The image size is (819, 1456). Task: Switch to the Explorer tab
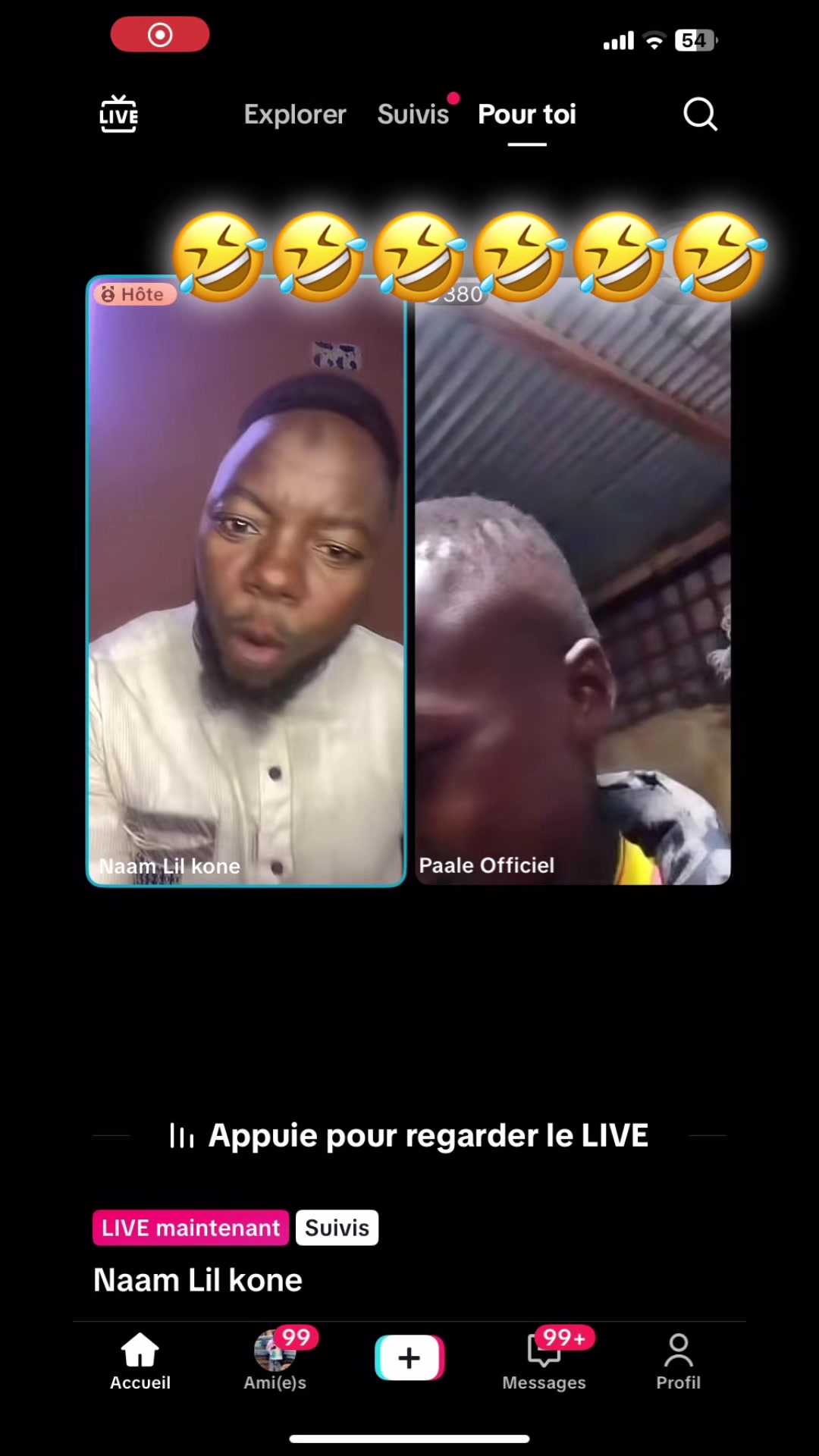click(x=294, y=115)
